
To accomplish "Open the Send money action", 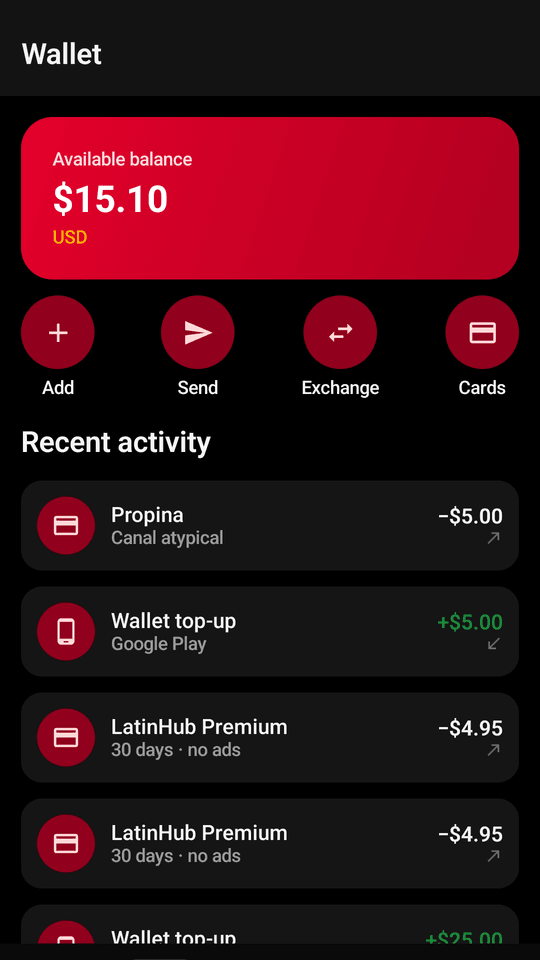I will [198, 332].
